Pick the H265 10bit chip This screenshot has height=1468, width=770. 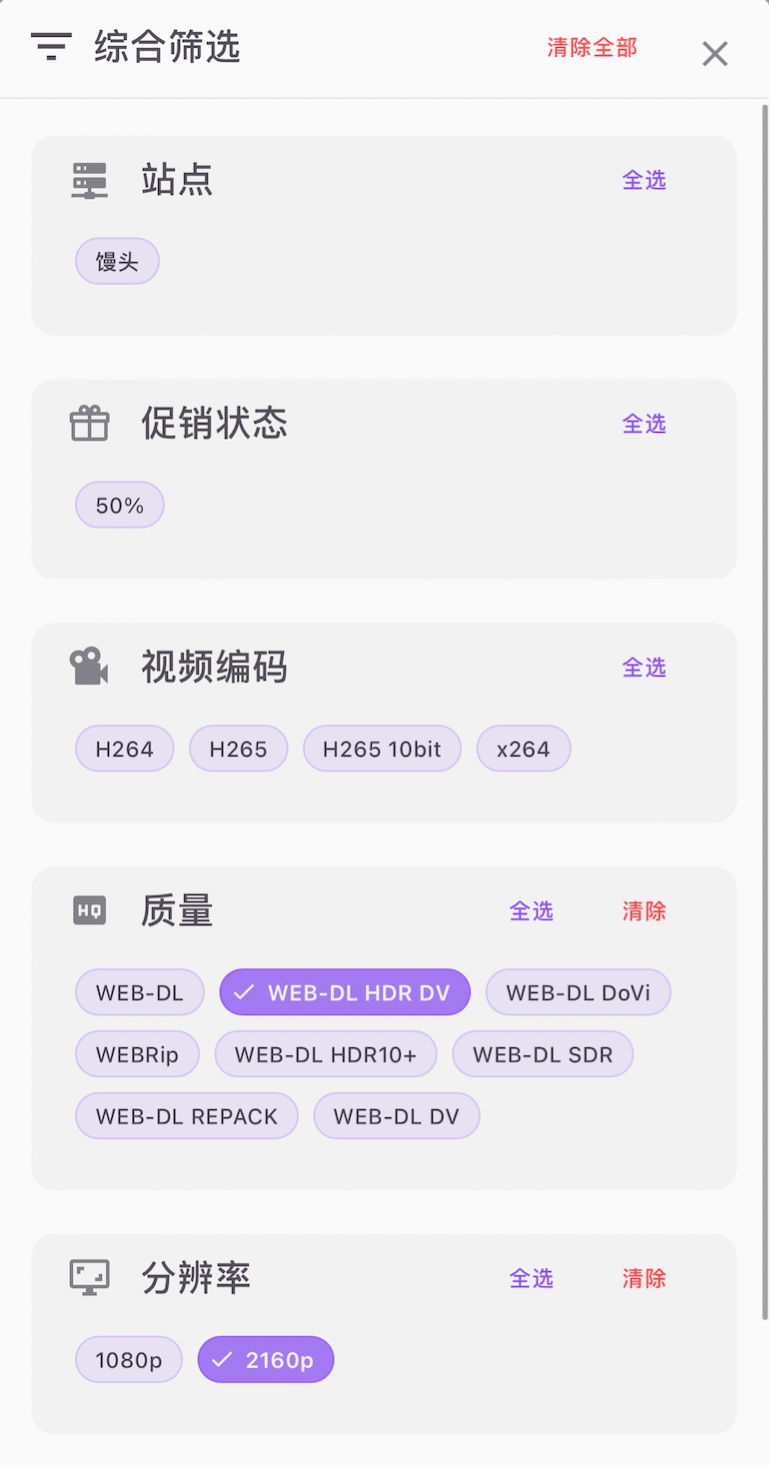pyautogui.click(x=382, y=749)
